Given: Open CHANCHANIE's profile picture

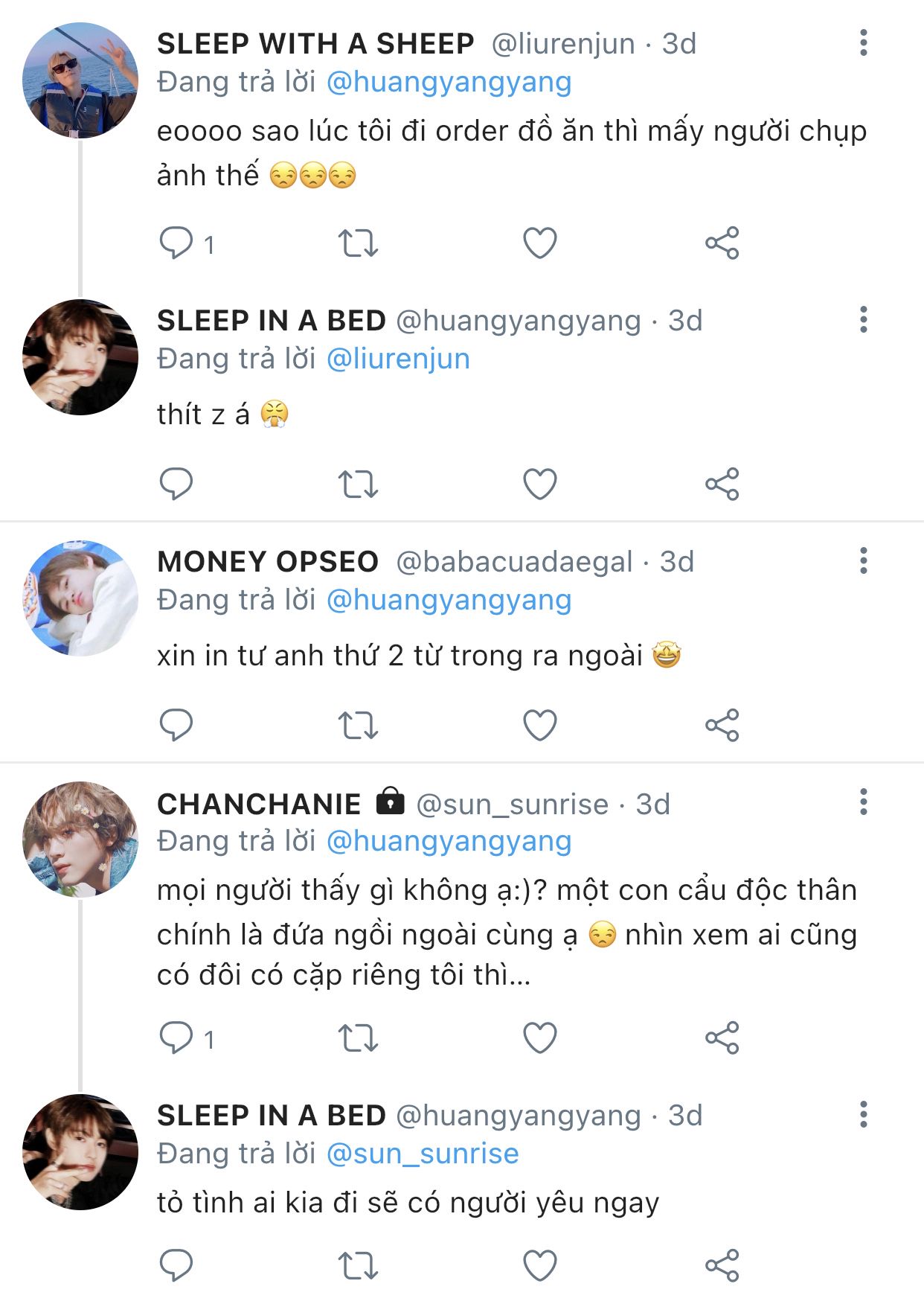Looking at the screenshot, I should click(80, 840).
